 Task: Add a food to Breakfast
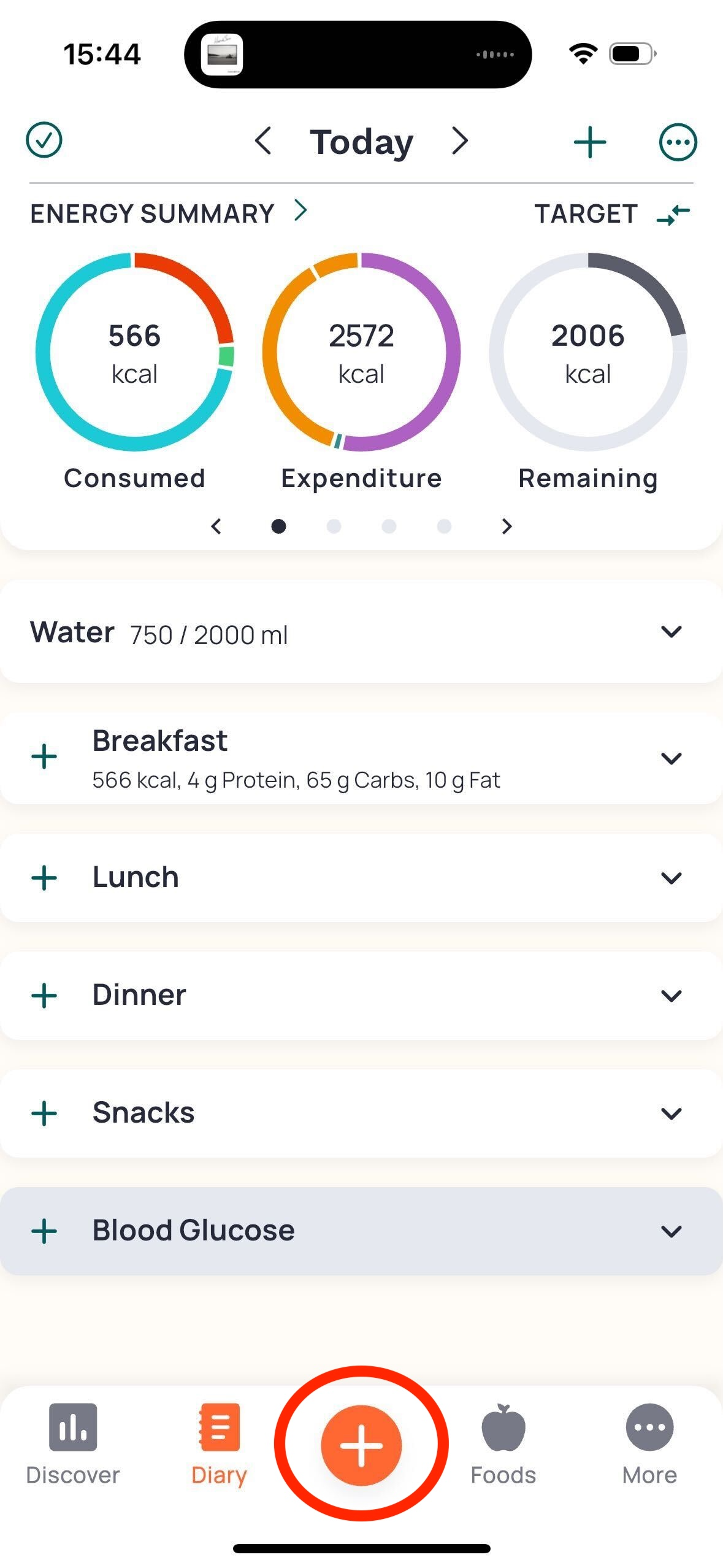[44, 757]
